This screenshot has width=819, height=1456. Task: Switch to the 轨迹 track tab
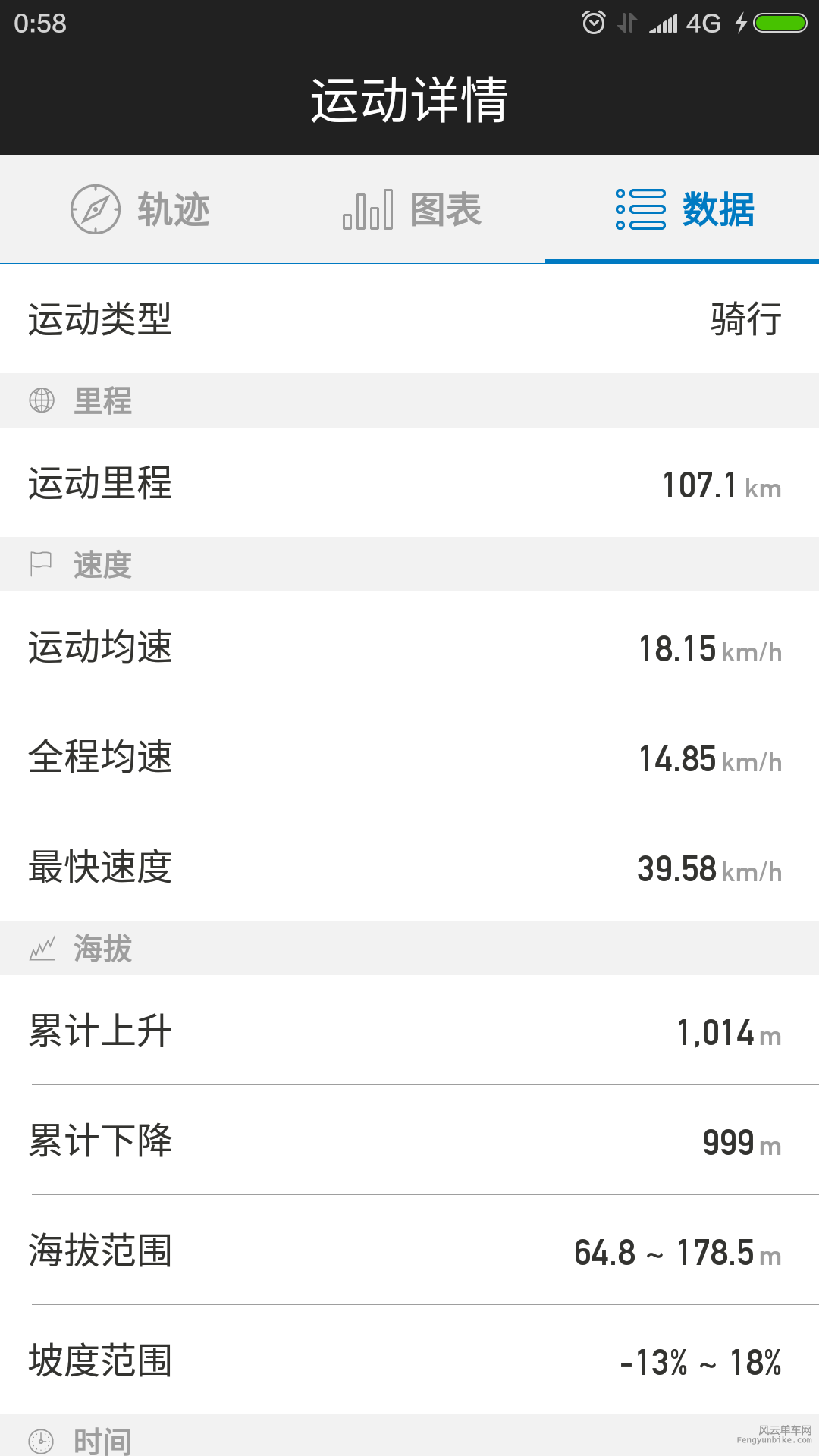[140, 209]
